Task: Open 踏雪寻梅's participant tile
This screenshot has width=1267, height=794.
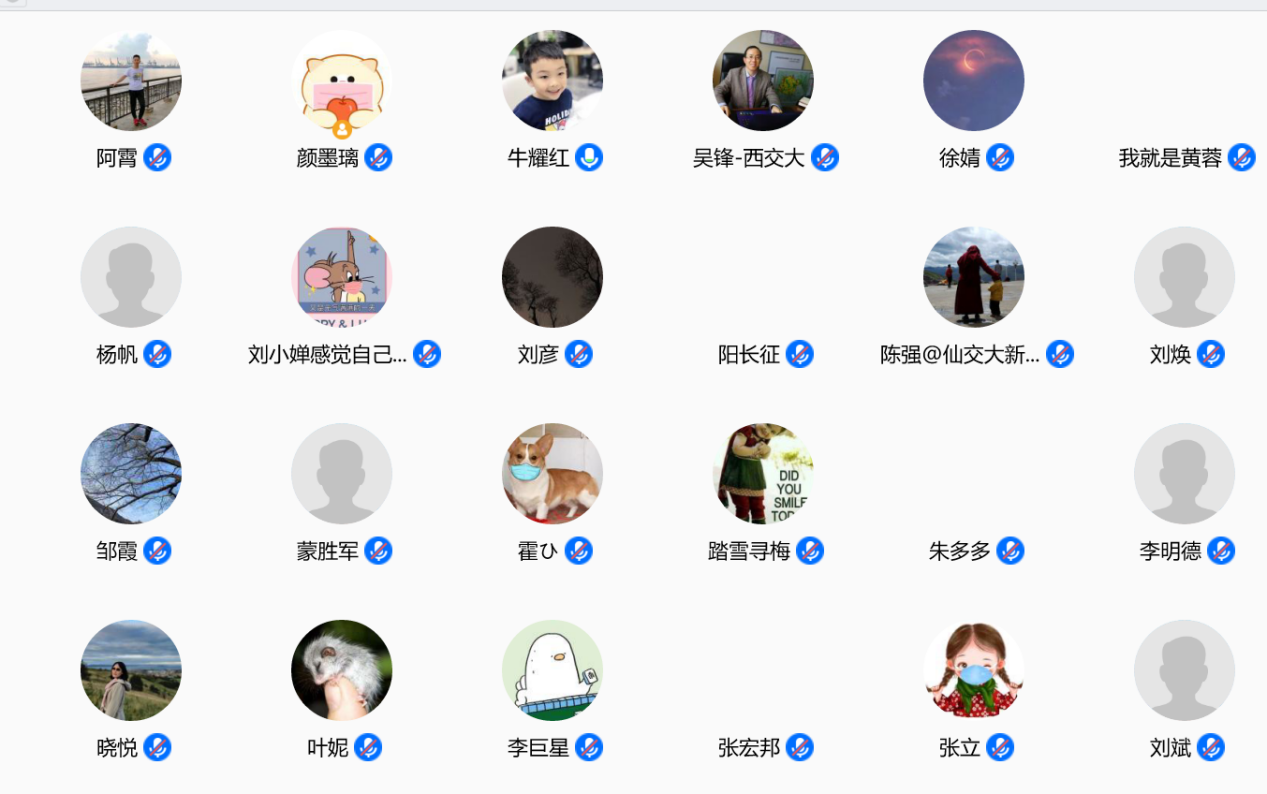Action: (x=763, y=474)
